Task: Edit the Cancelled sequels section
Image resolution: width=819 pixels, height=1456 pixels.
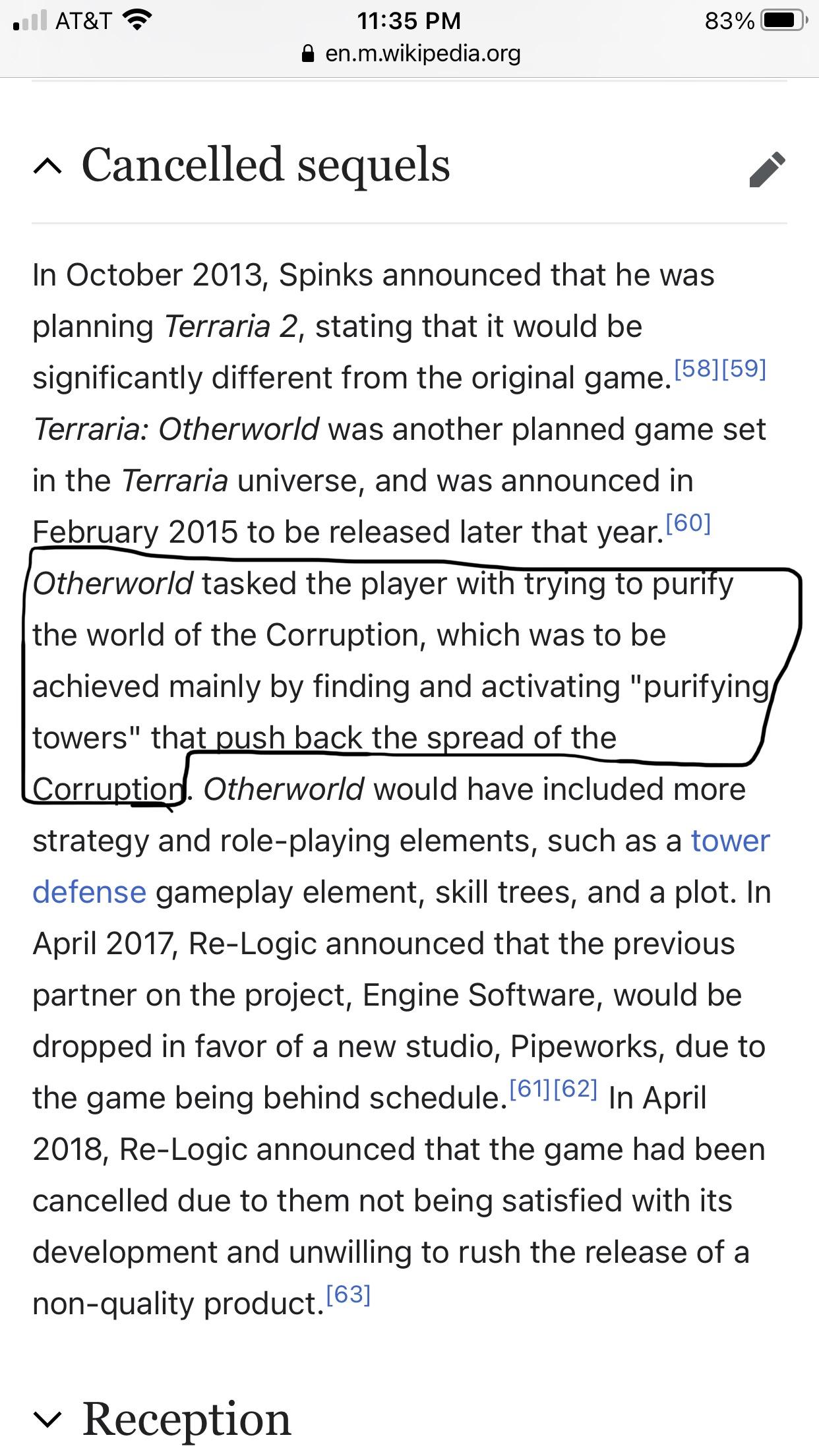Action: point(767,169)
